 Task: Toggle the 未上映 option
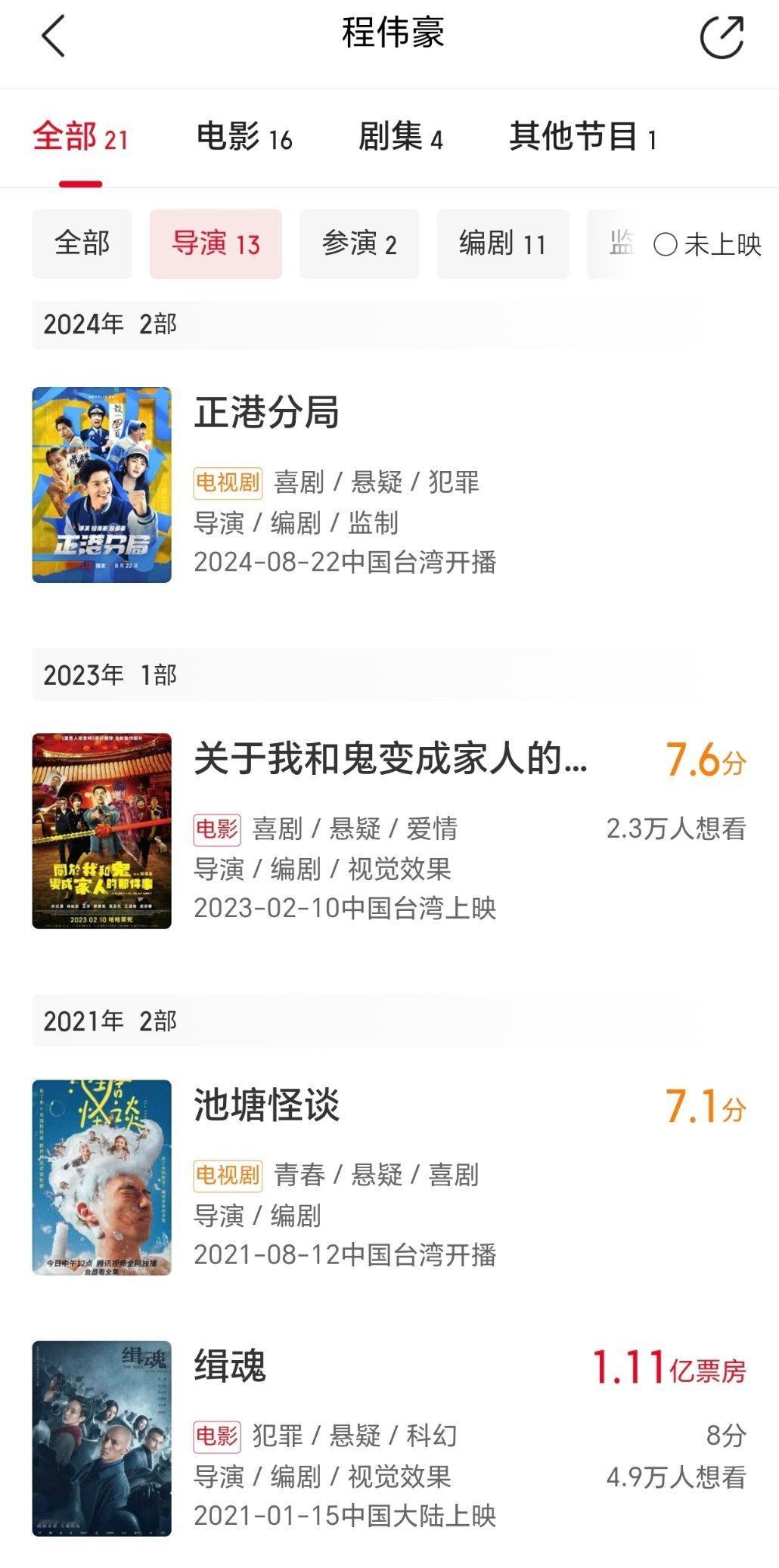(707, 244)
